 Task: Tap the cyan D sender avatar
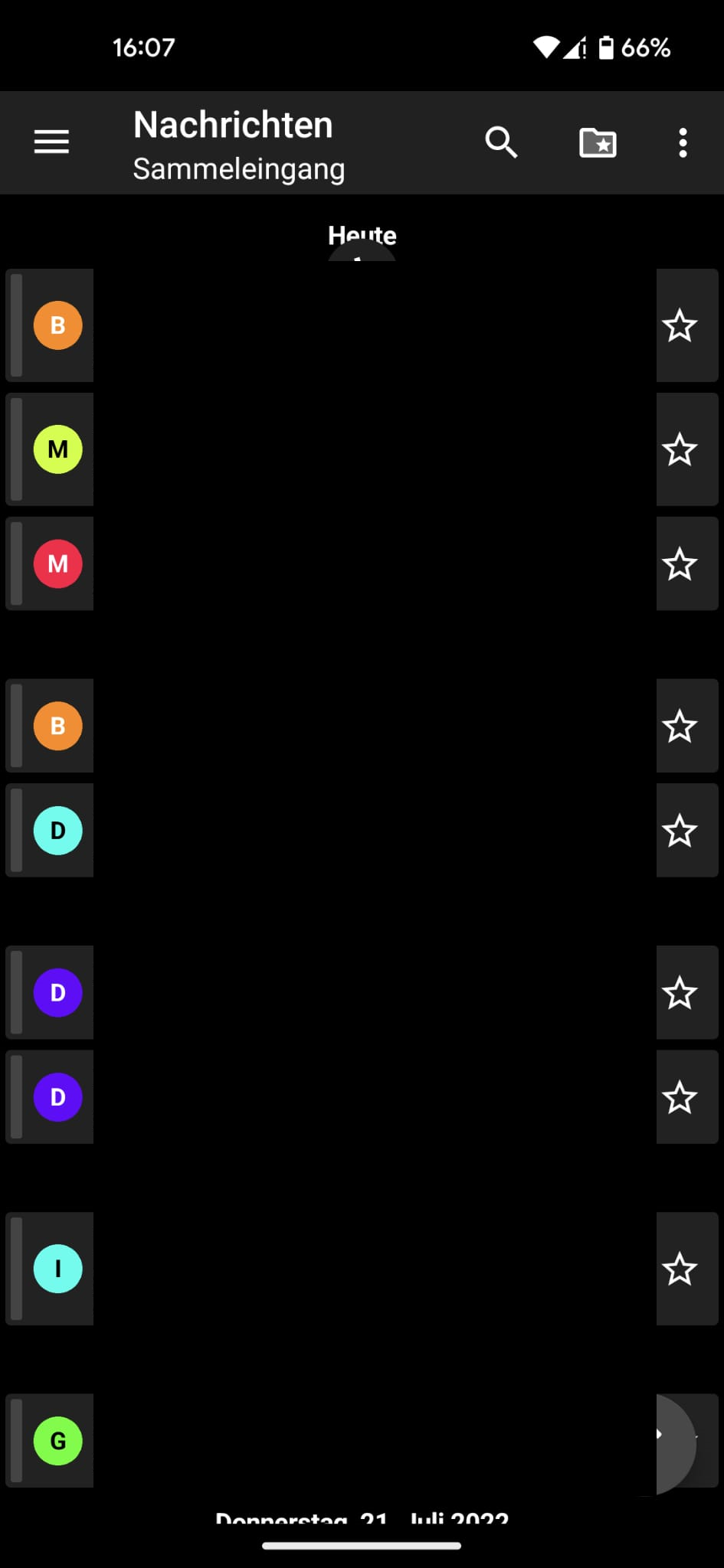pyautogui.click(x=57, y=831)
